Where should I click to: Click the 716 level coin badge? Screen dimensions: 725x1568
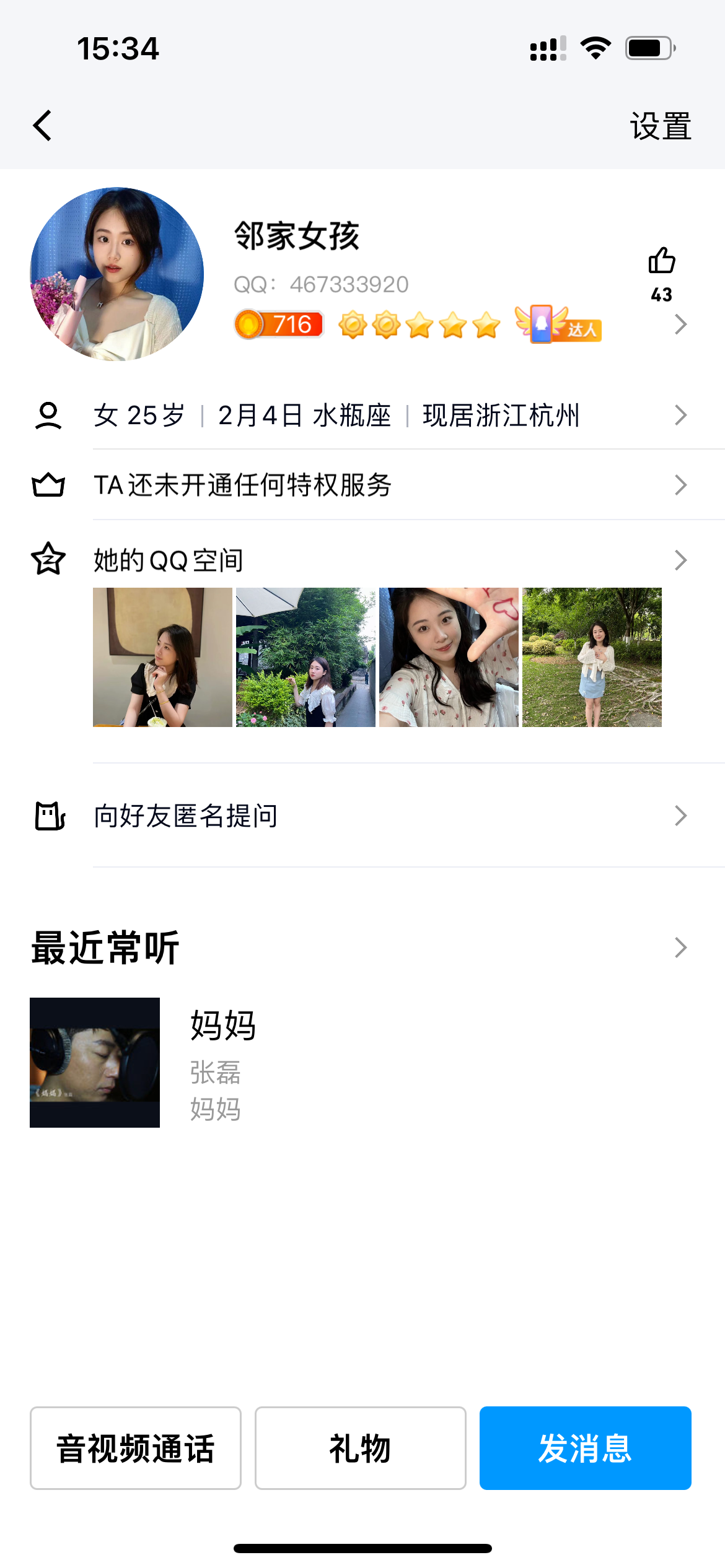click(278, 324)
